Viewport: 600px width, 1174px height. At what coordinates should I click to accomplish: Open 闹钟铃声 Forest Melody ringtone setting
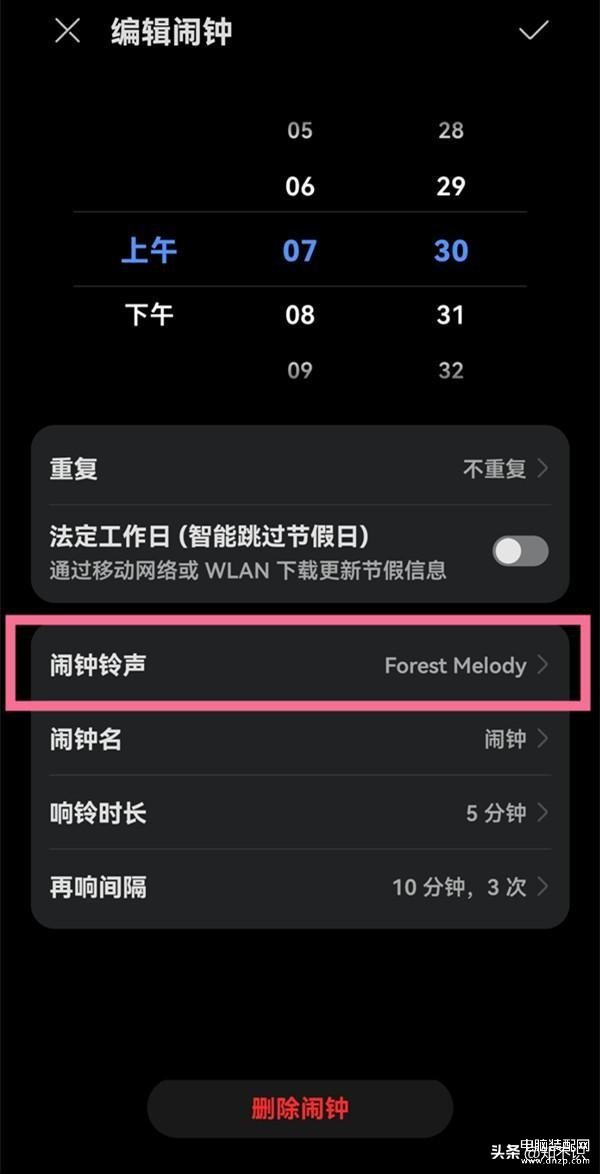click(x=300, y=665)
